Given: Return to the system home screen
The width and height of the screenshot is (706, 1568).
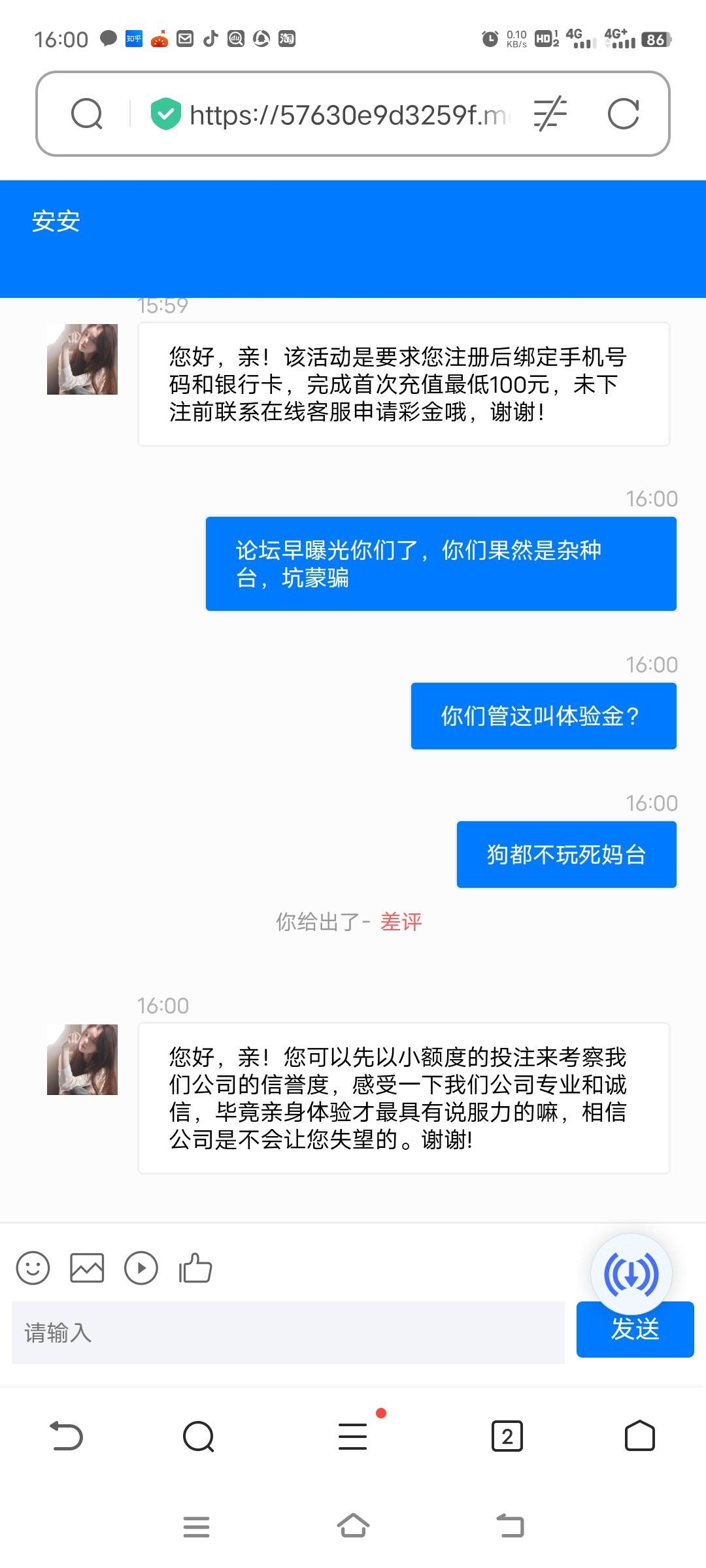Looking at the screenshot, I should 353,1526.
